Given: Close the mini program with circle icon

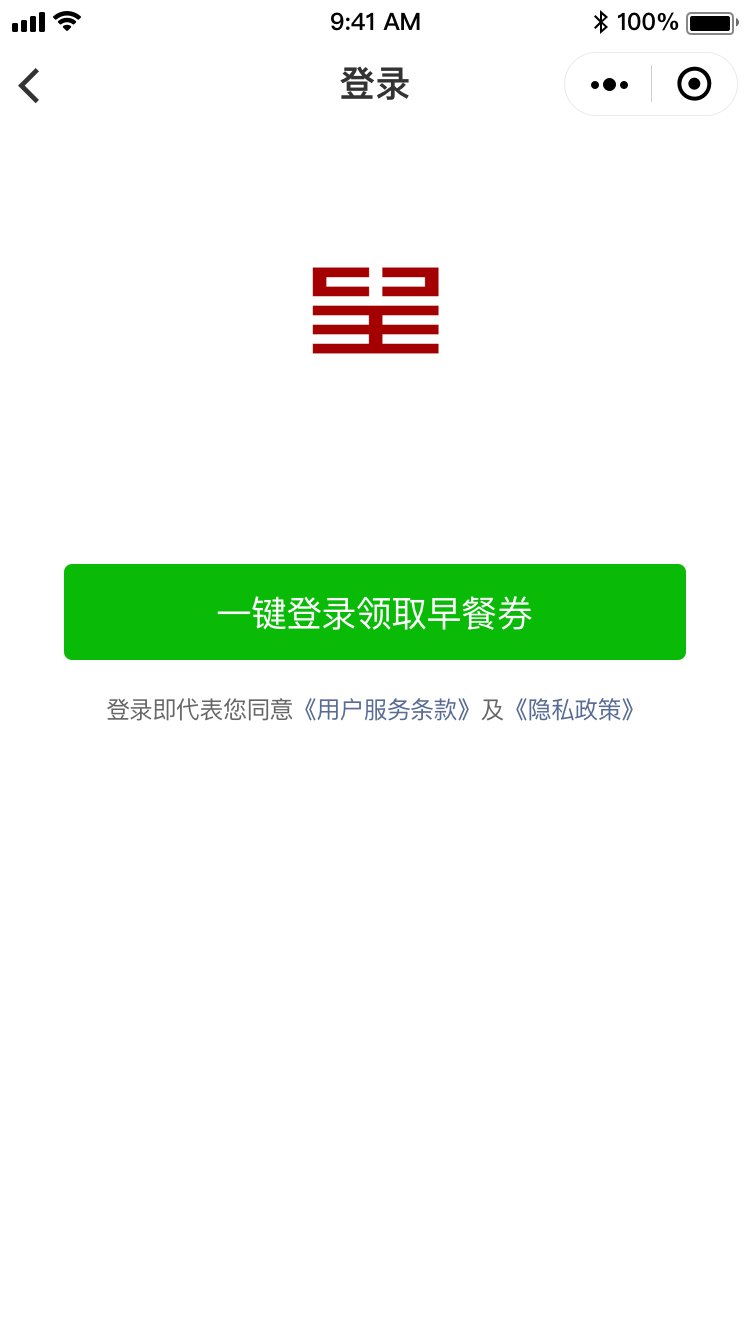Looking at the screenshot, I should 694,85.
